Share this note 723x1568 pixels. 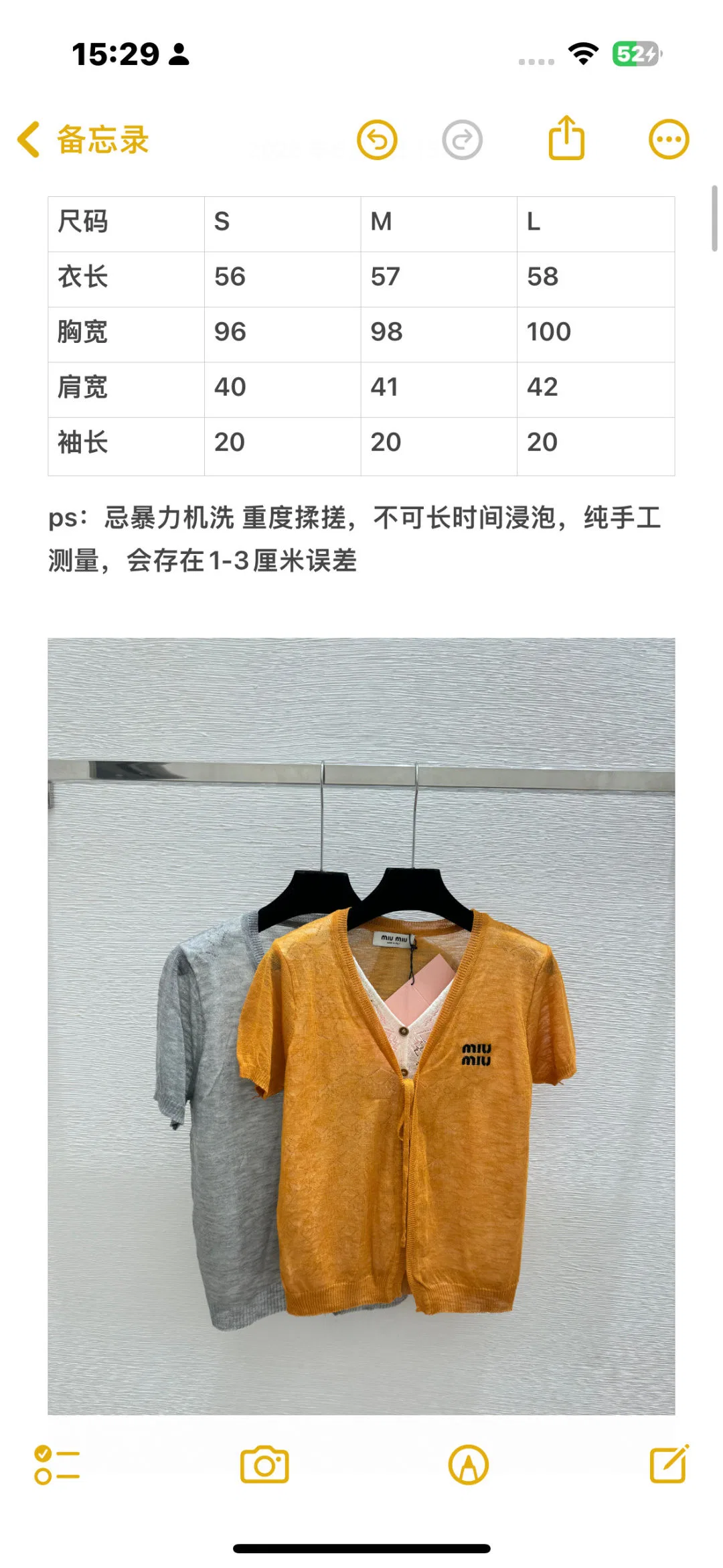pos(566,138)
